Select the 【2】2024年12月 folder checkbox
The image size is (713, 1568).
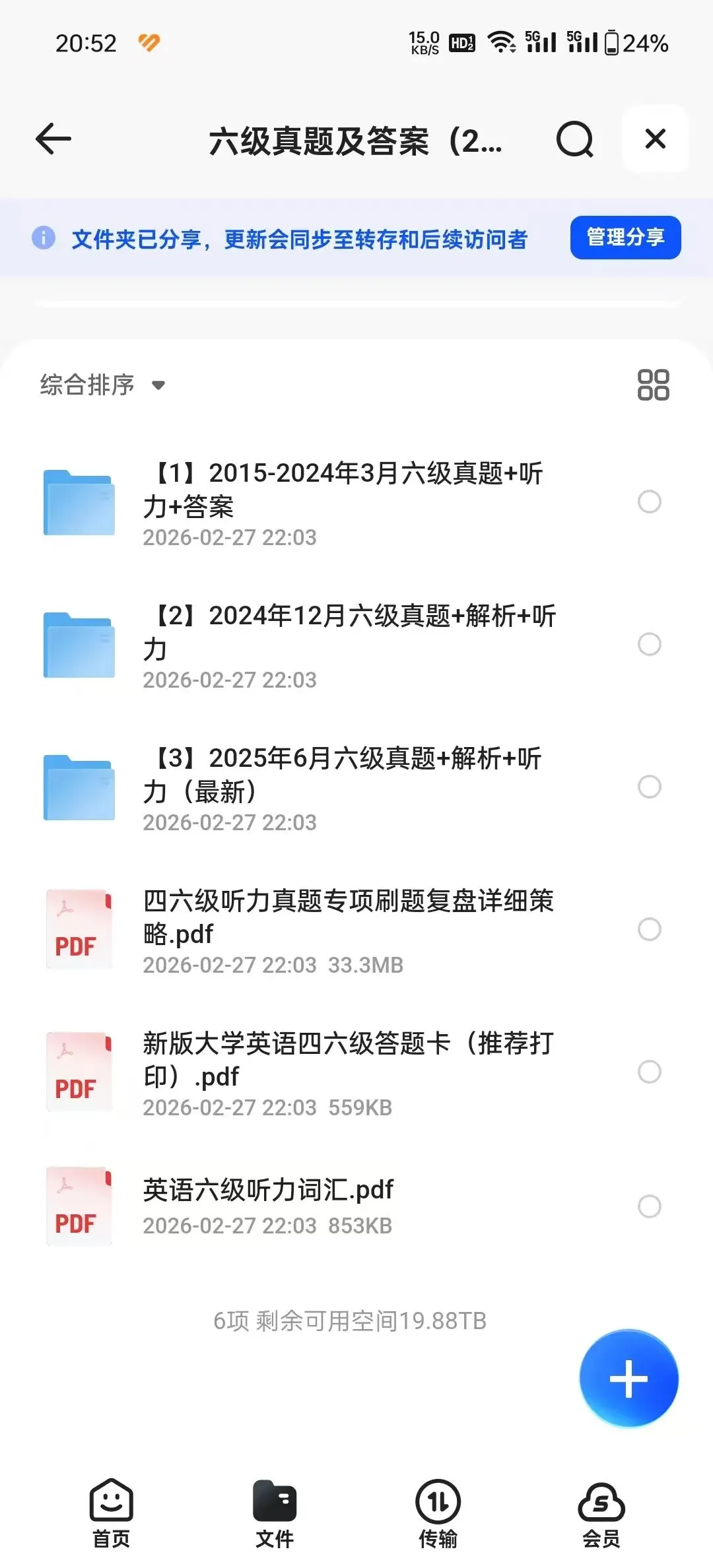[x=649, y=644]
